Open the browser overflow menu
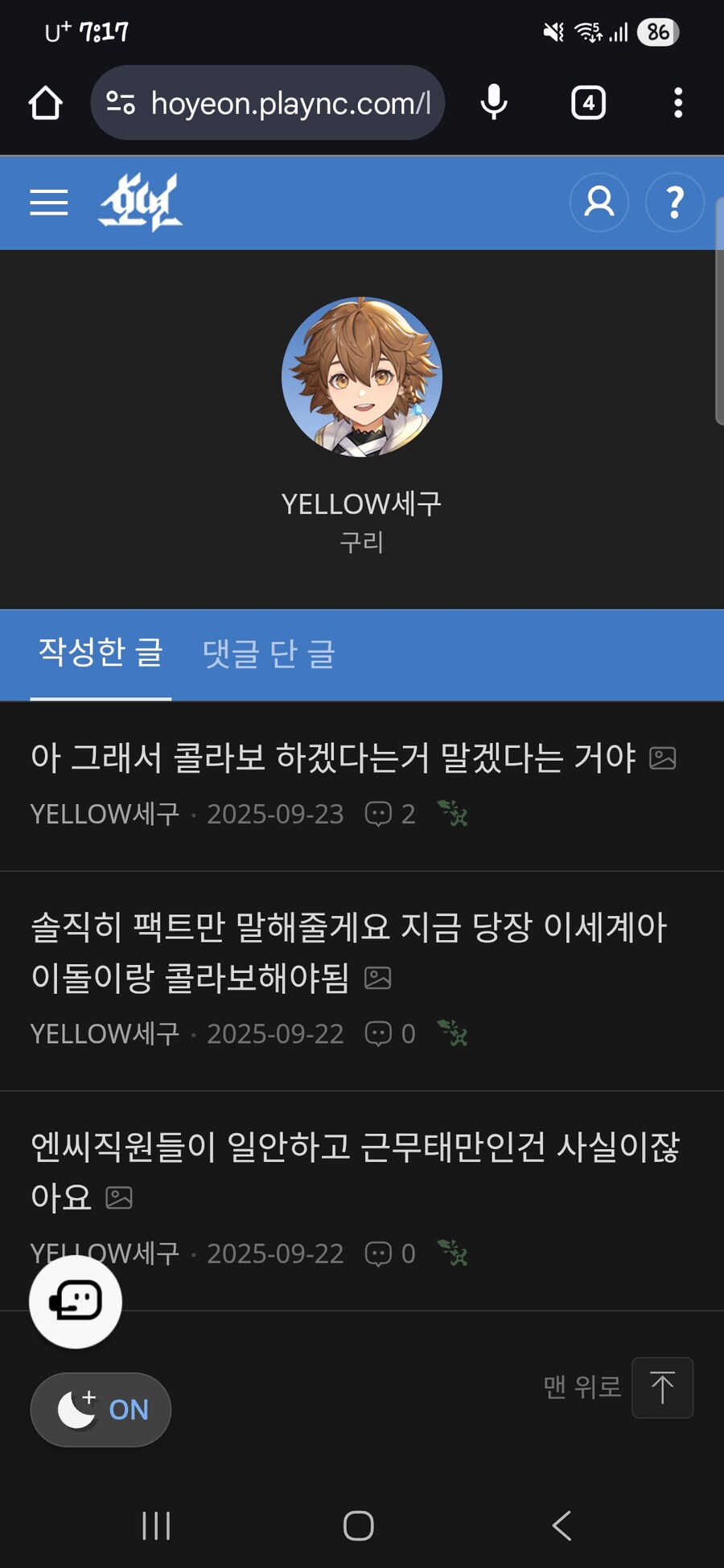Image resolution: width=724 pixels, height=1568 pixels. pos(678,103)
